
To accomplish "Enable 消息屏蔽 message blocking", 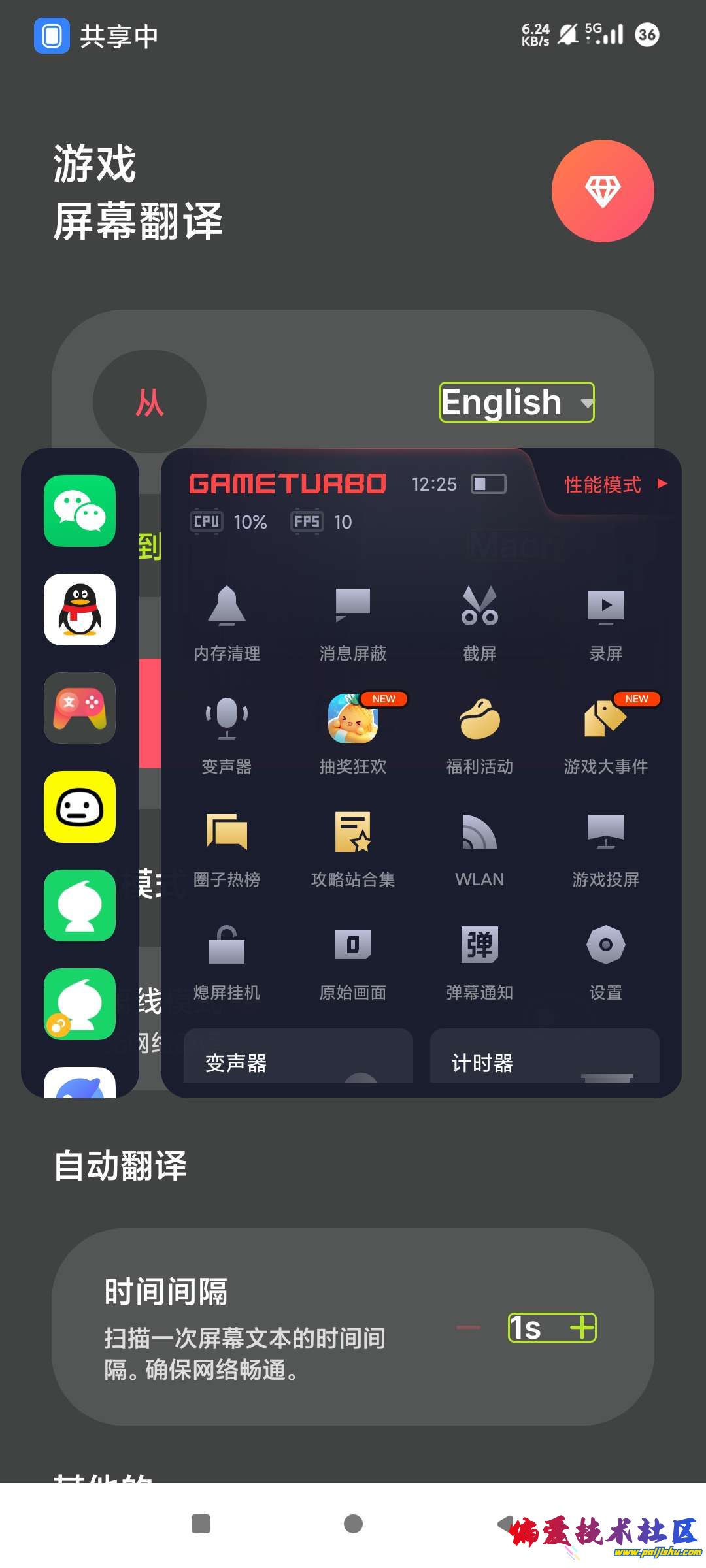I will [x=353, y=621].
